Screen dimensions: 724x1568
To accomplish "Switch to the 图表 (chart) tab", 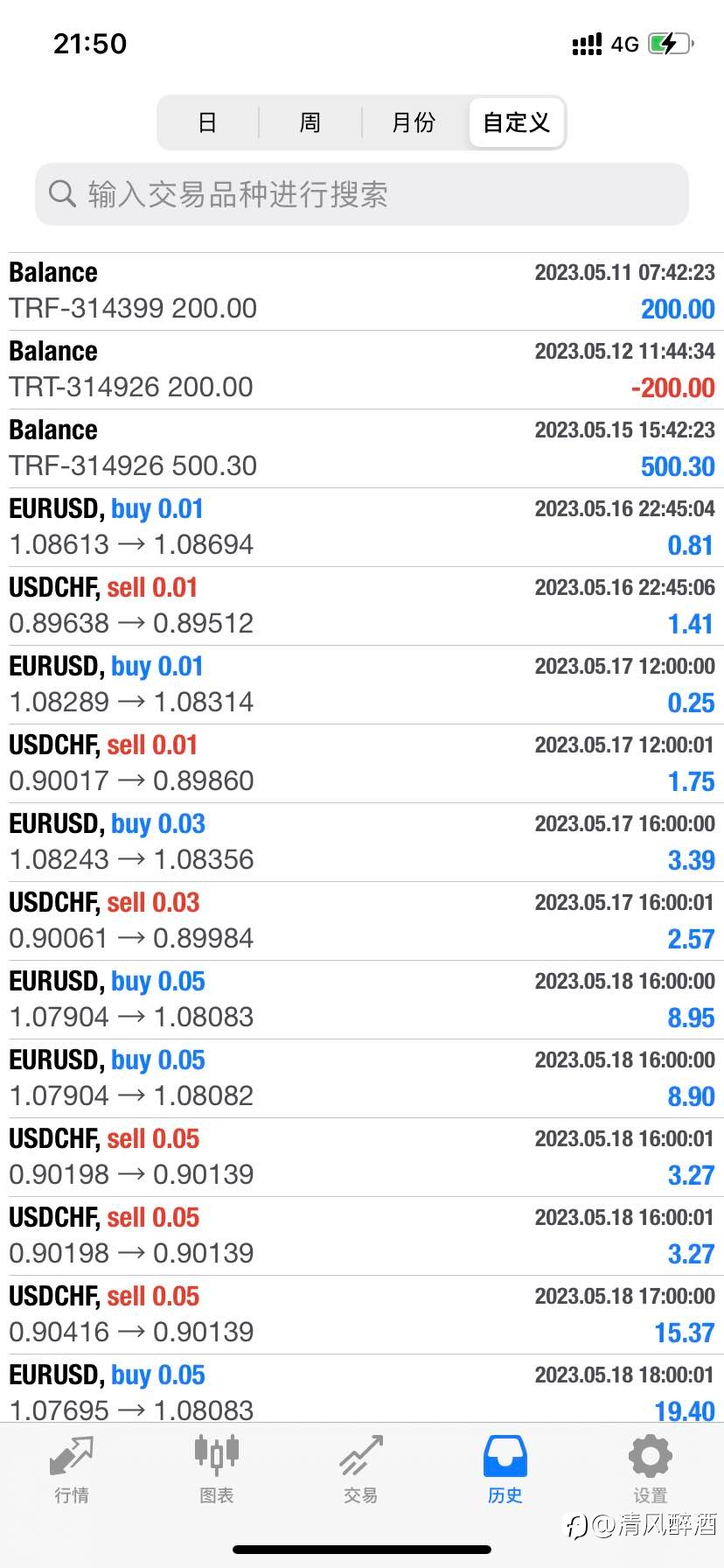I will pos(216,1469).
